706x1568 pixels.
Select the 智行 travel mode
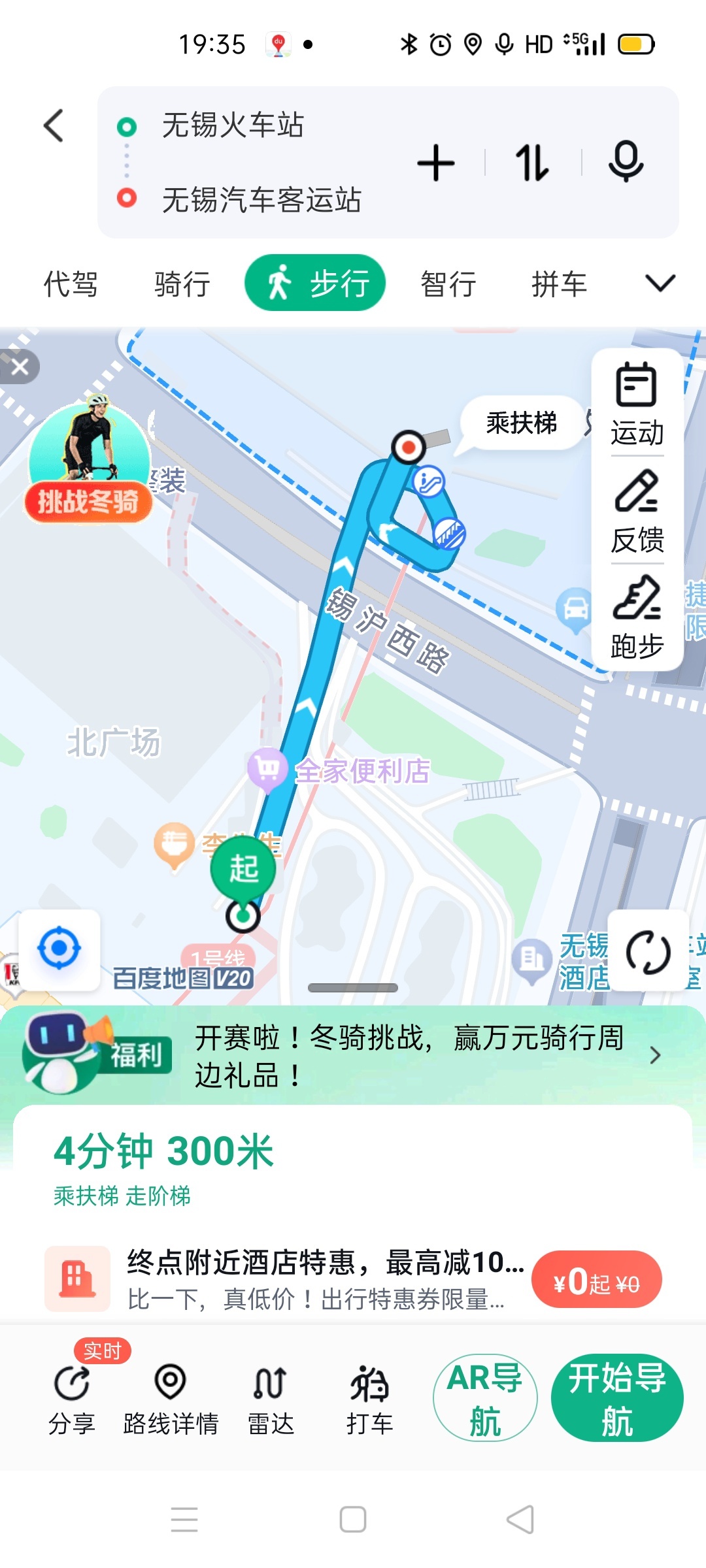tap(448, 284)
